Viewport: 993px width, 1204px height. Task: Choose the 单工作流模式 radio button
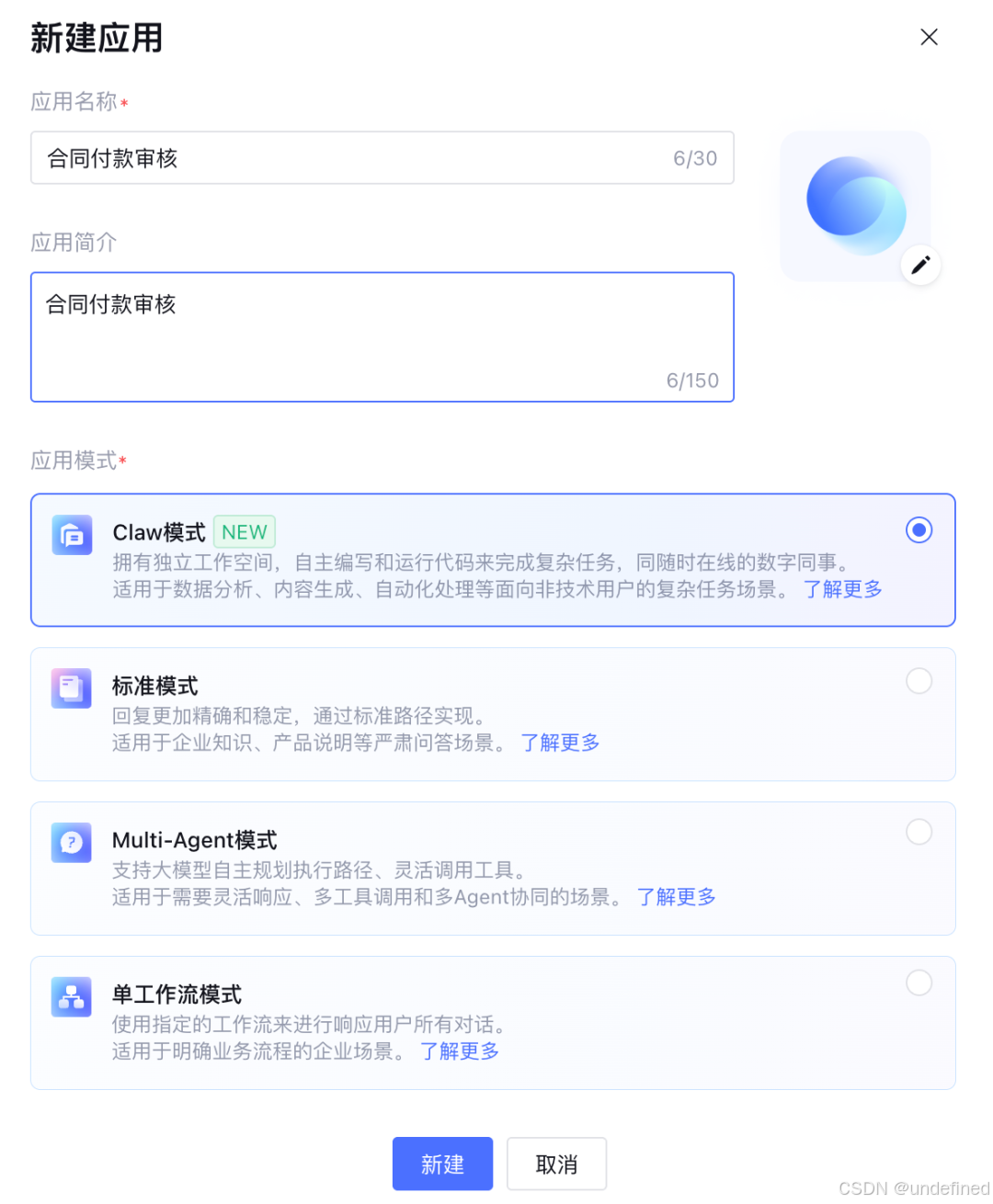pos(919,983)
